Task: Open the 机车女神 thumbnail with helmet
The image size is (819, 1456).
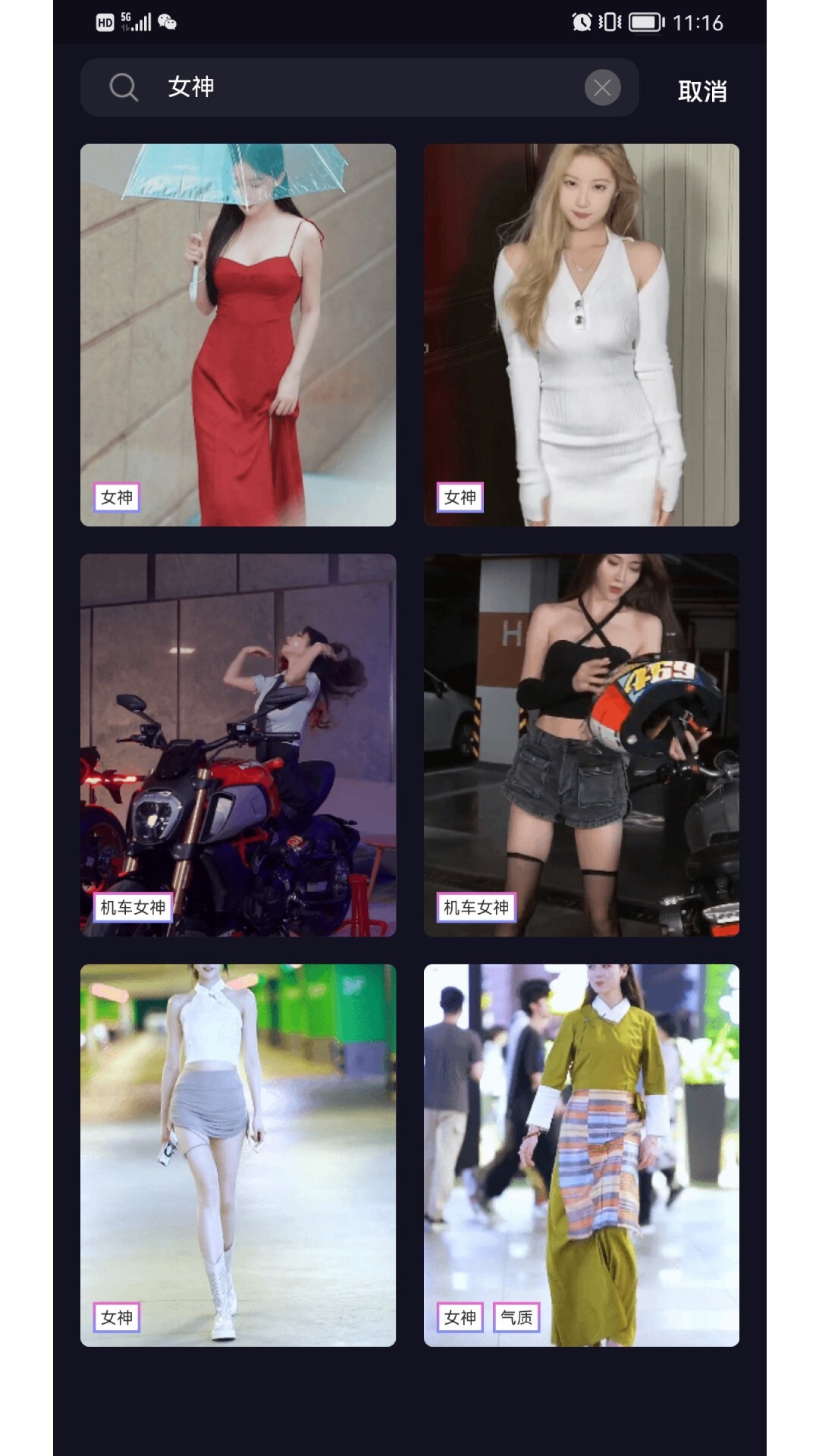Action: 581,745
